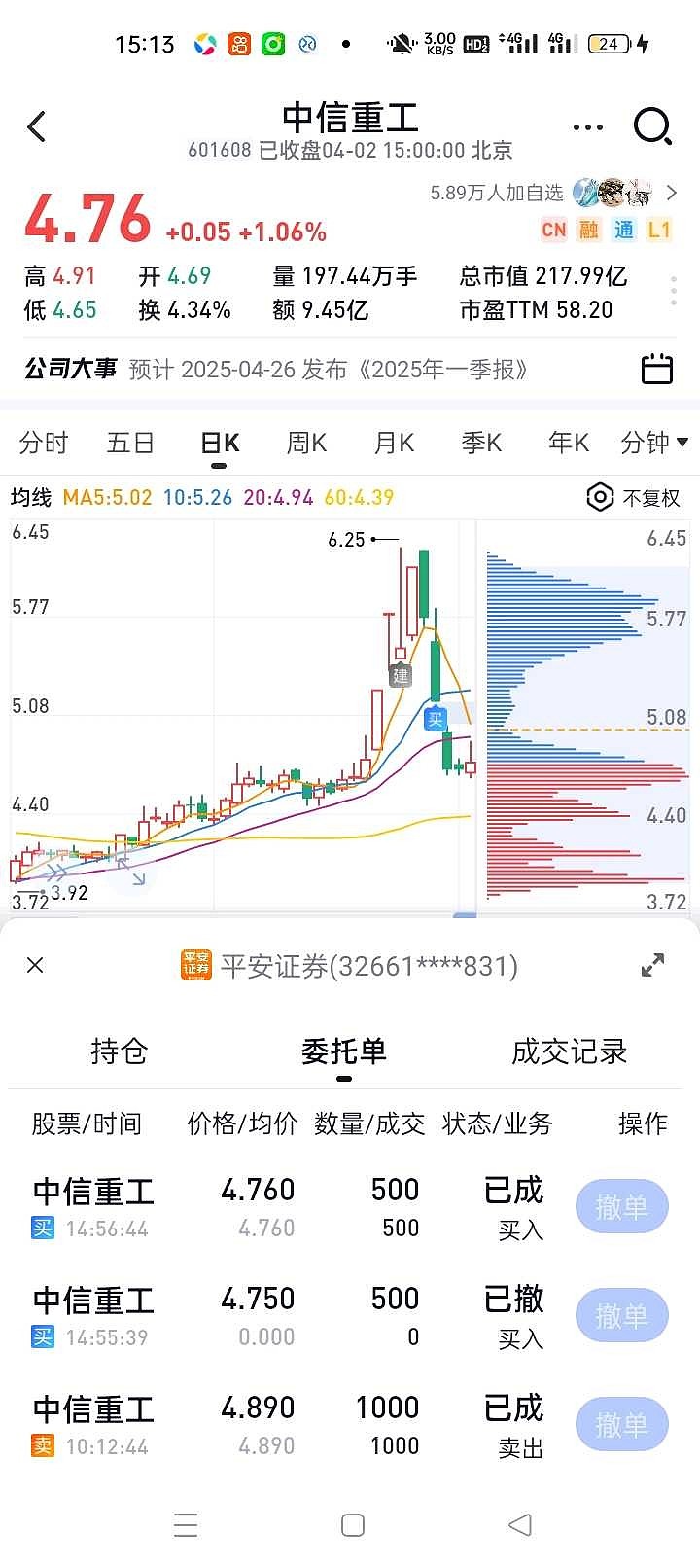
Task: Show the 季K chart
Action: point(481,444)
